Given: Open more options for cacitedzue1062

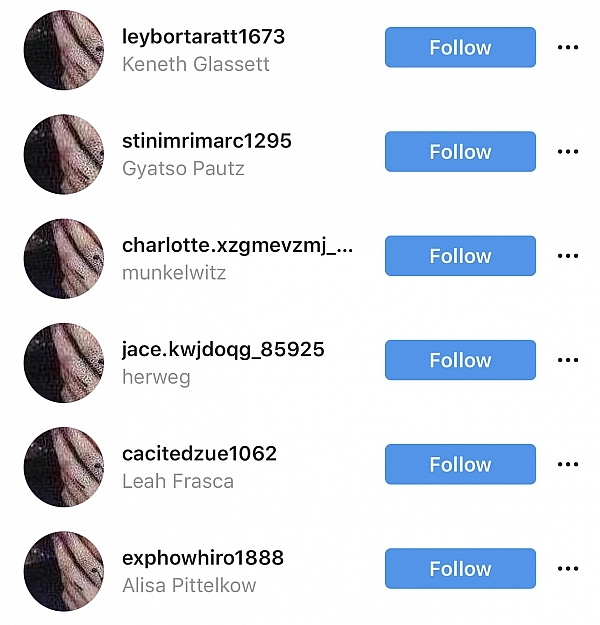Looking at the screenshot, I should point(568,464).
